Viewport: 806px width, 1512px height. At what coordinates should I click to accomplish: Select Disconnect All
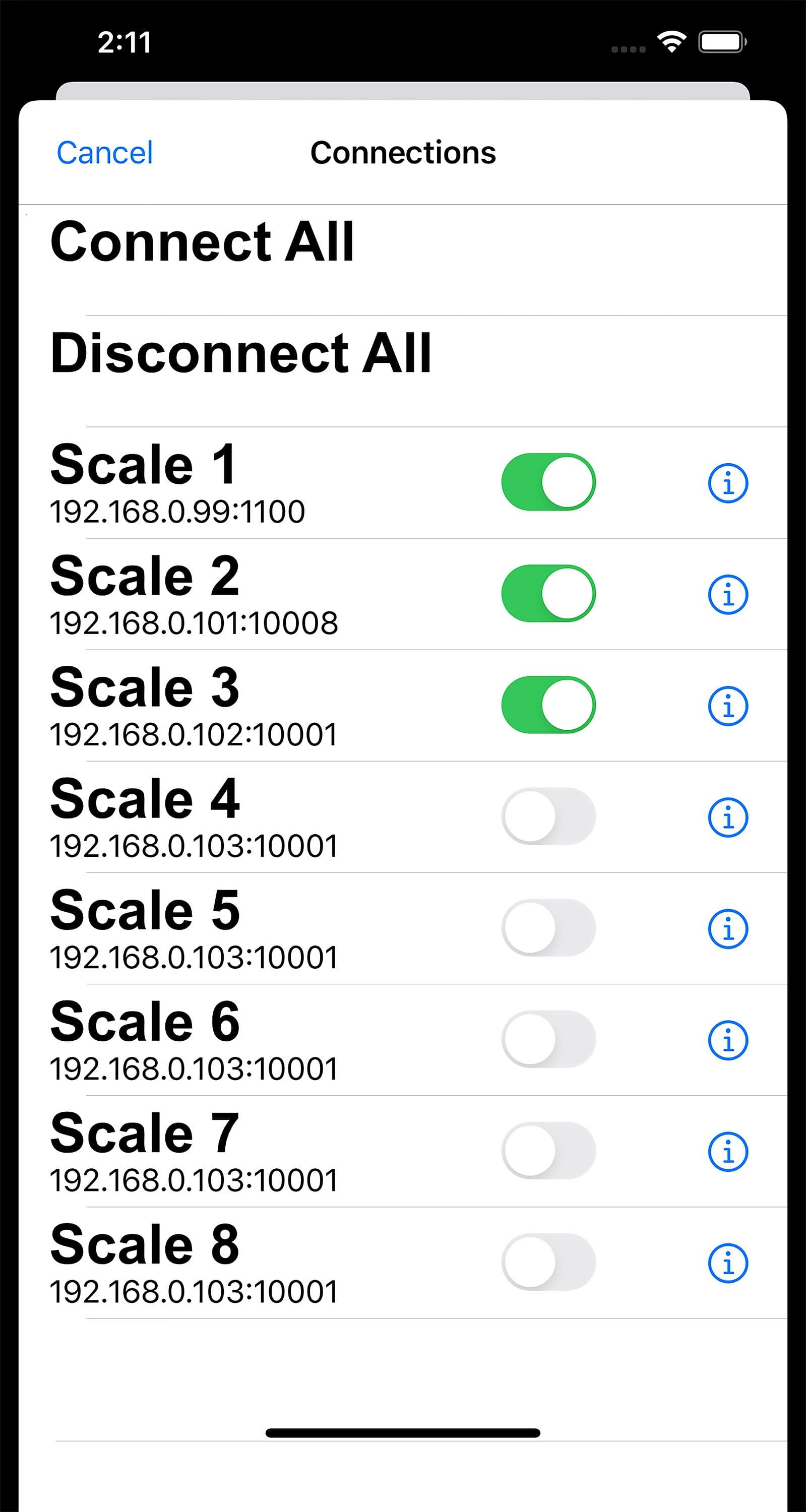point(242,351)
